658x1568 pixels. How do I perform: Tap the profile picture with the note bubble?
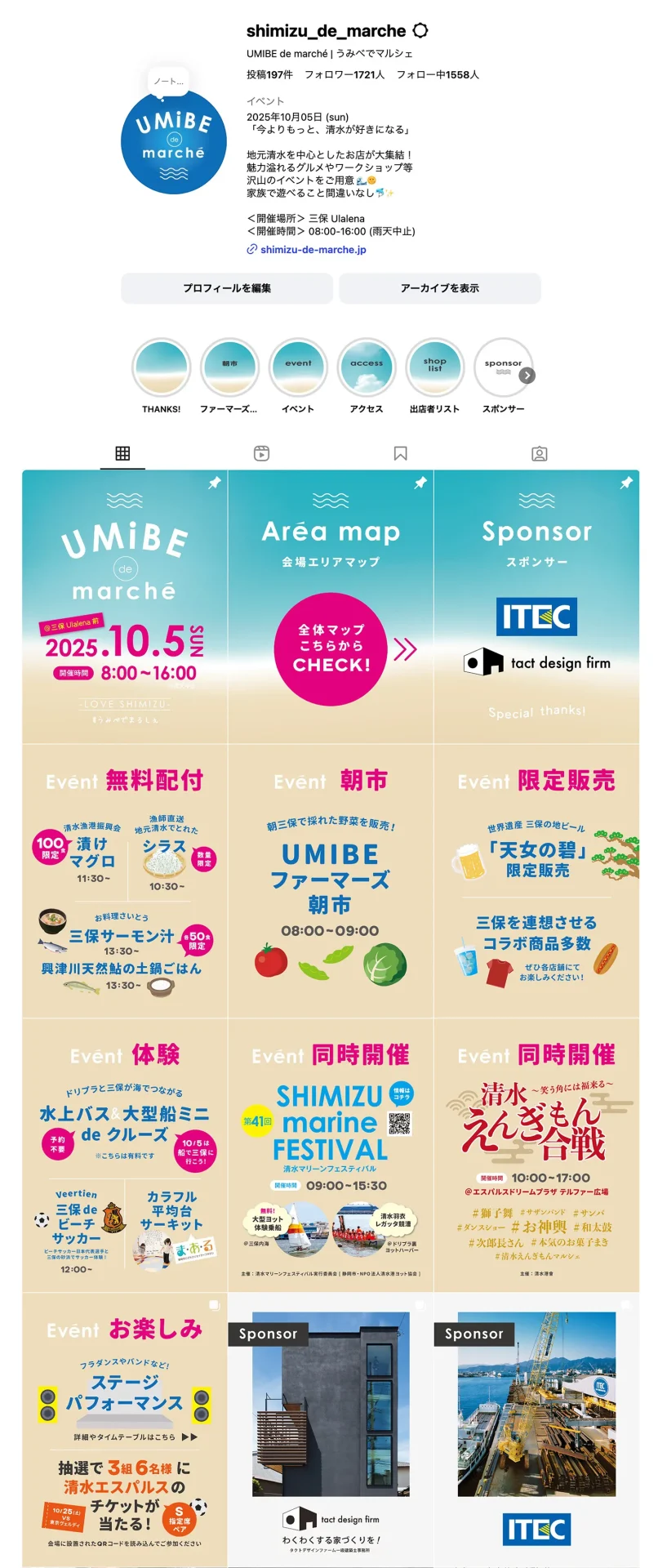174,141
